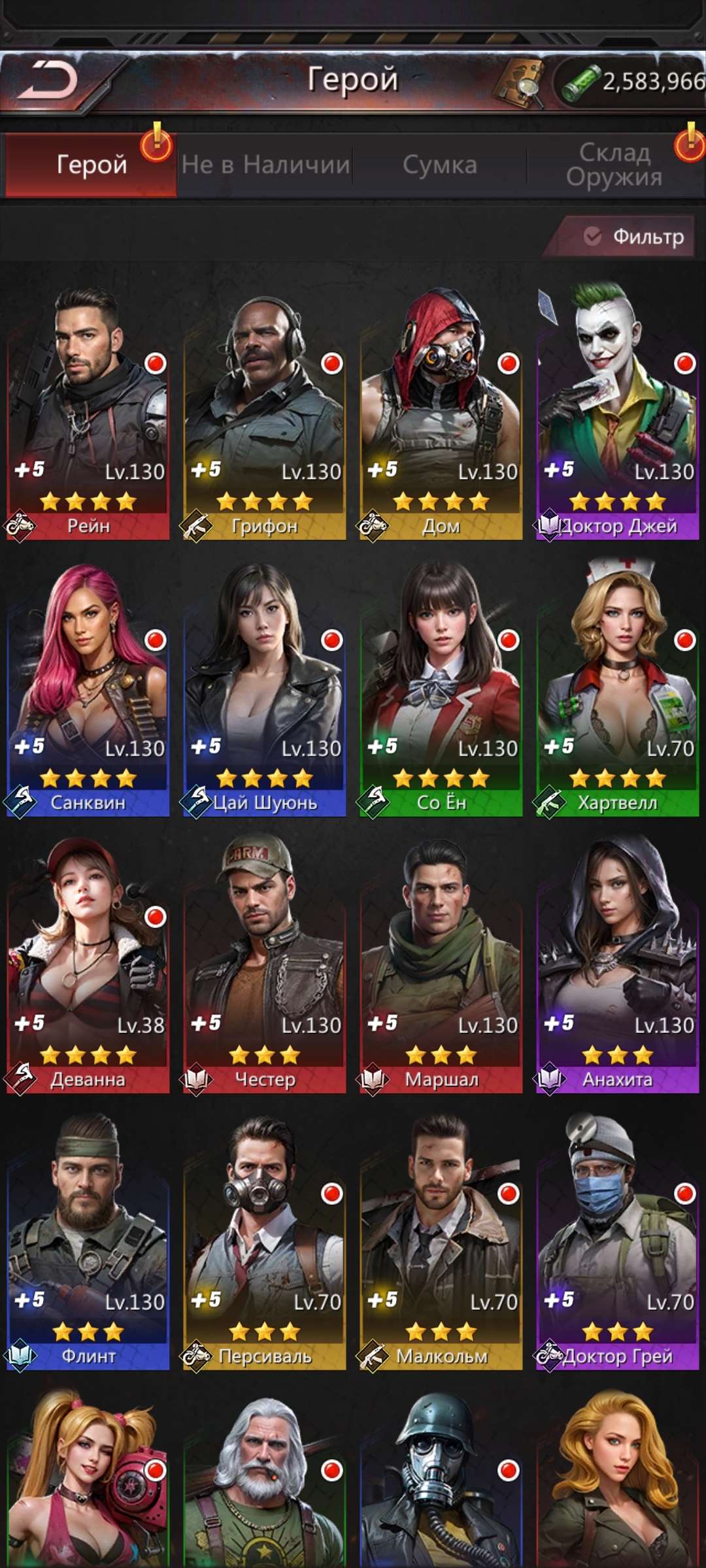Switch to Склад Оружия tab
706x1568 pixels.
[x=614, y=165]
